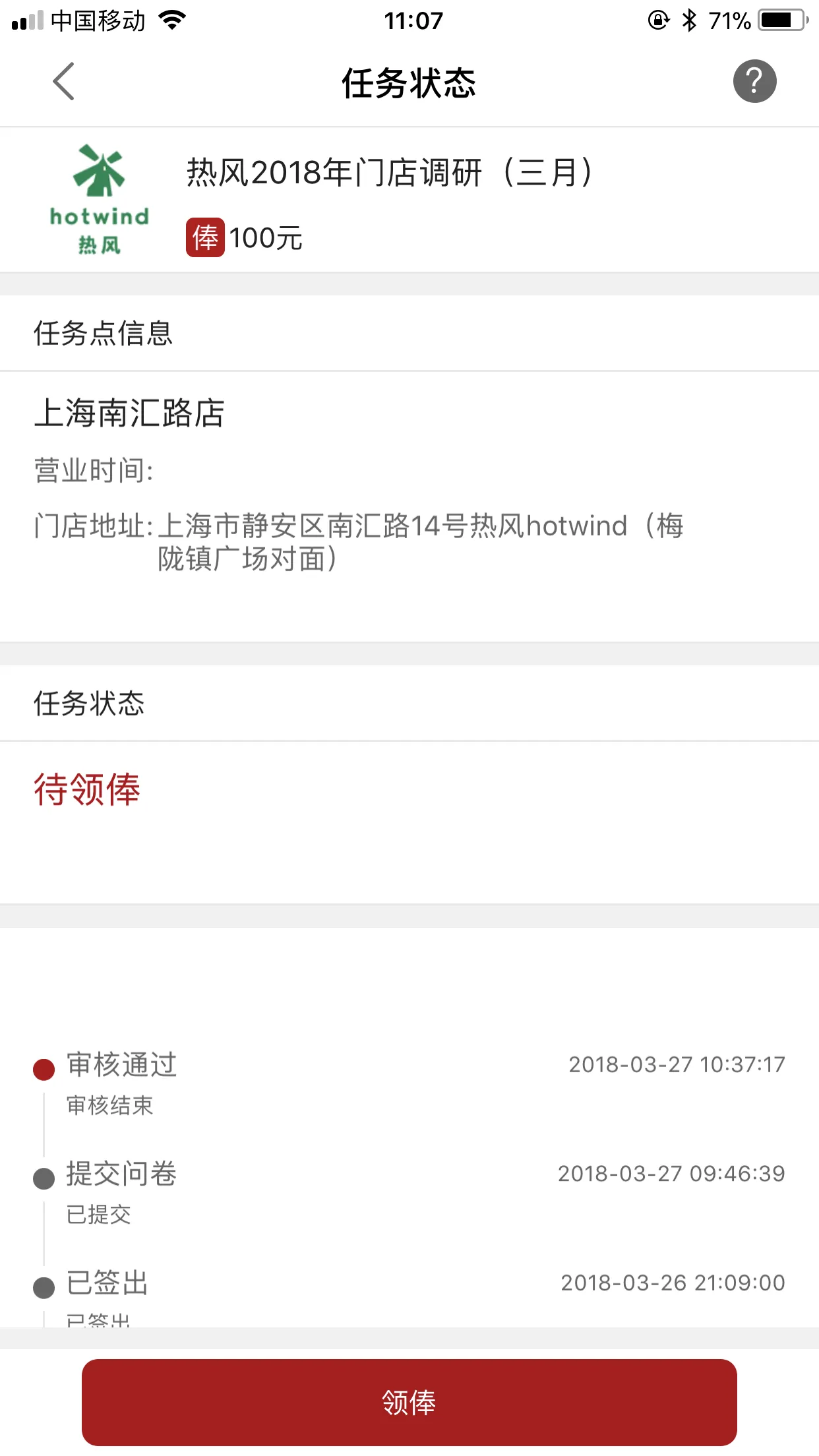Screen dimensions: 819x1456
Task: Select the gray dot next to 提交问卷
Action: point(44,1177)
